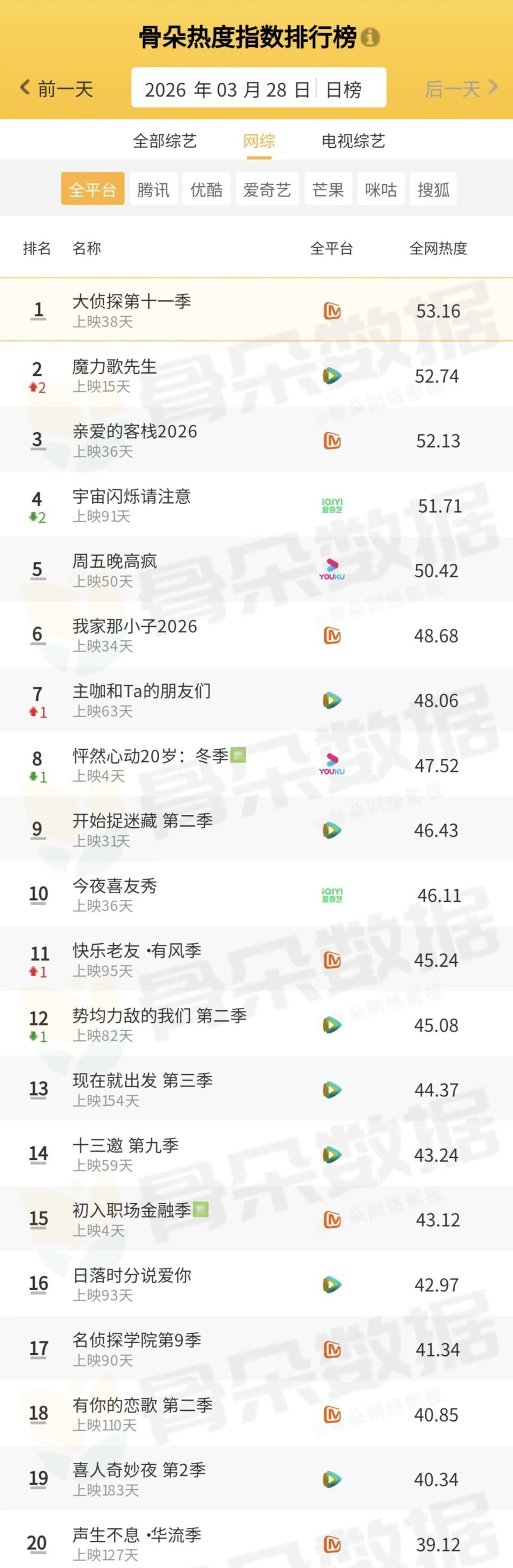Filter by 优酷 platform
Image resolution: width=513 pixels, height=1568 pixels.
click(x=207, y=189)
